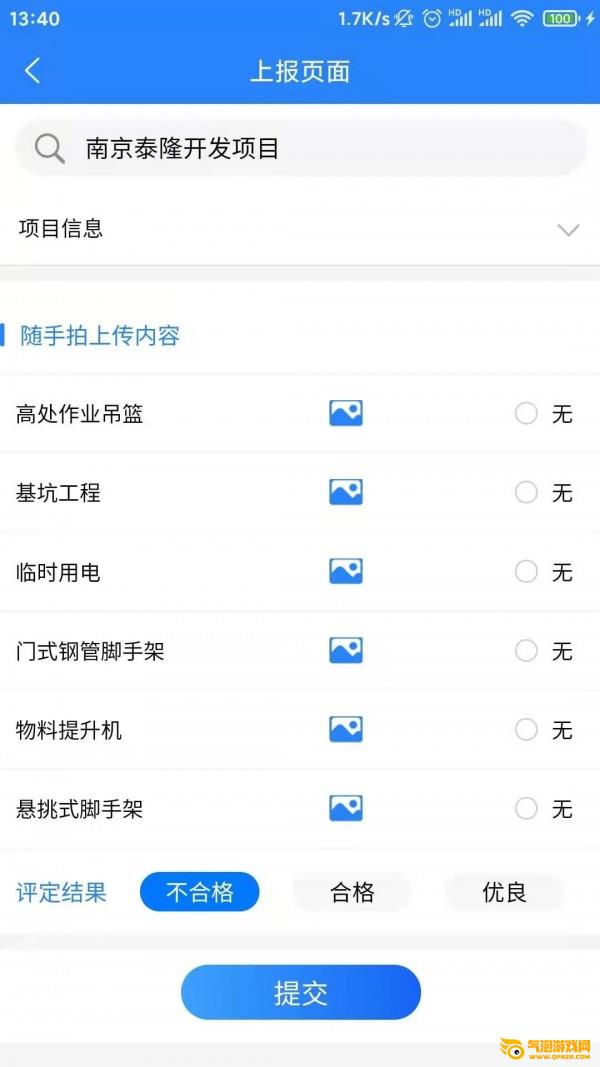Image resolution: width=600 pixels, height=1067 pixels.
Task: Upload a photo for 高处作业吊篮
Action: (346, 413)
